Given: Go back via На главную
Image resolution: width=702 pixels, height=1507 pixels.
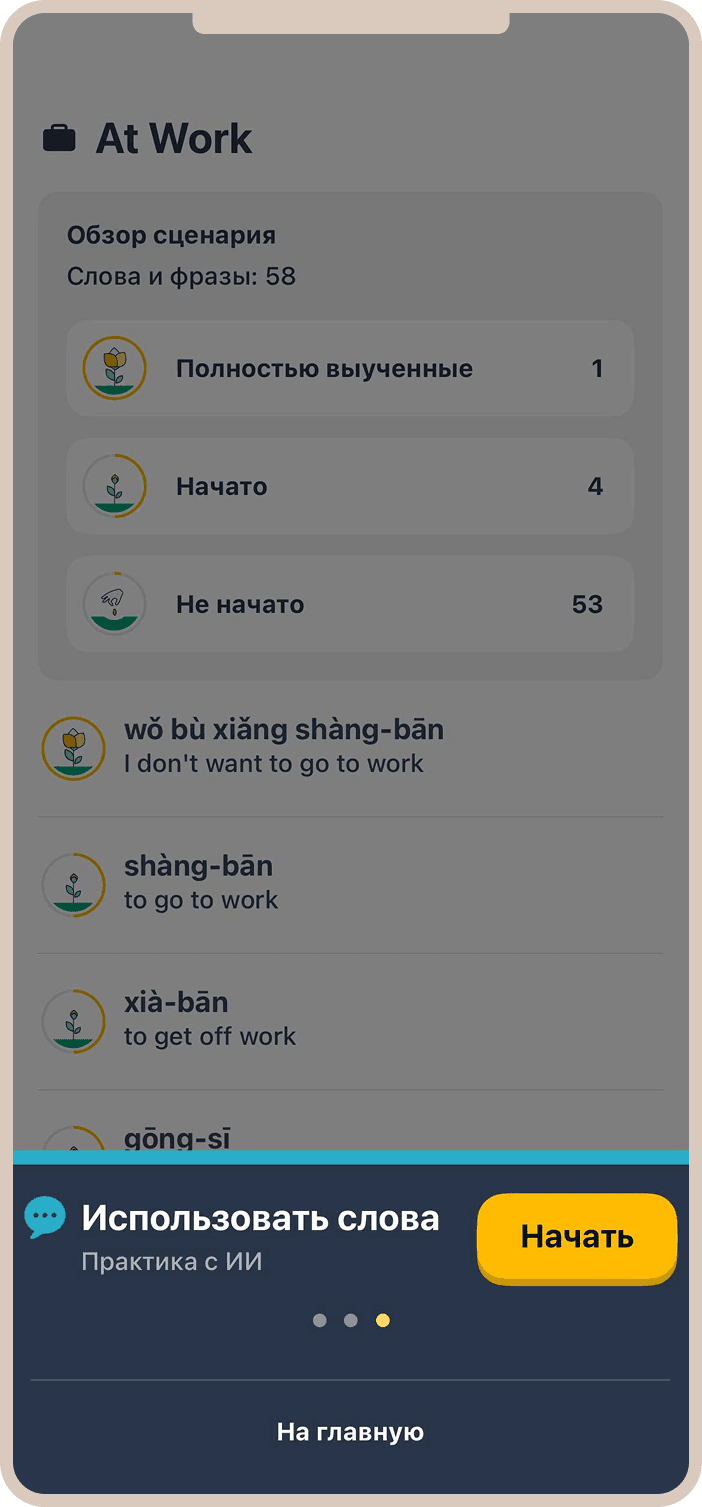Looking at the screenshot, I should [350, 1432].
